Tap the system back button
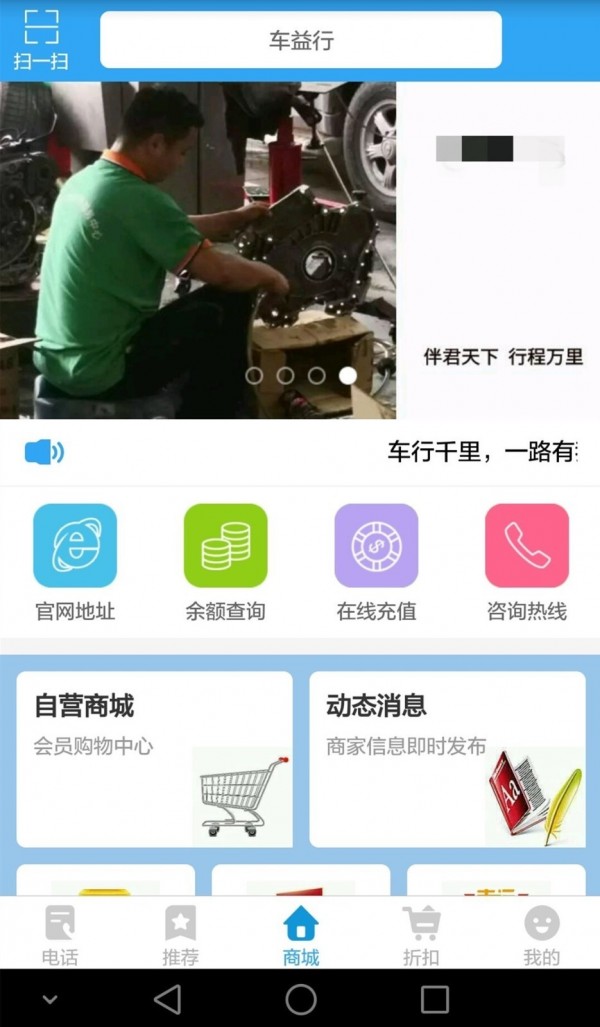This screenshot has height=1027, width=600. (167, 998)
